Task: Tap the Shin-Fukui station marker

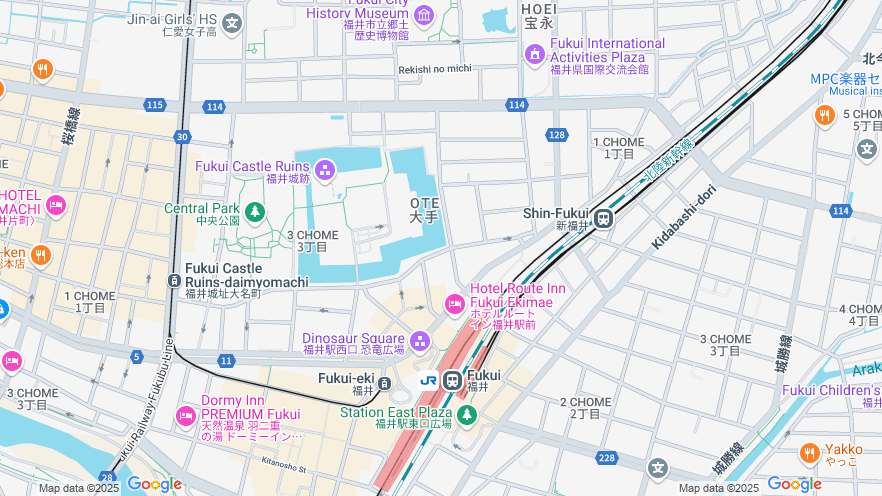Action: pyautogui.click(x=603, y=219)
